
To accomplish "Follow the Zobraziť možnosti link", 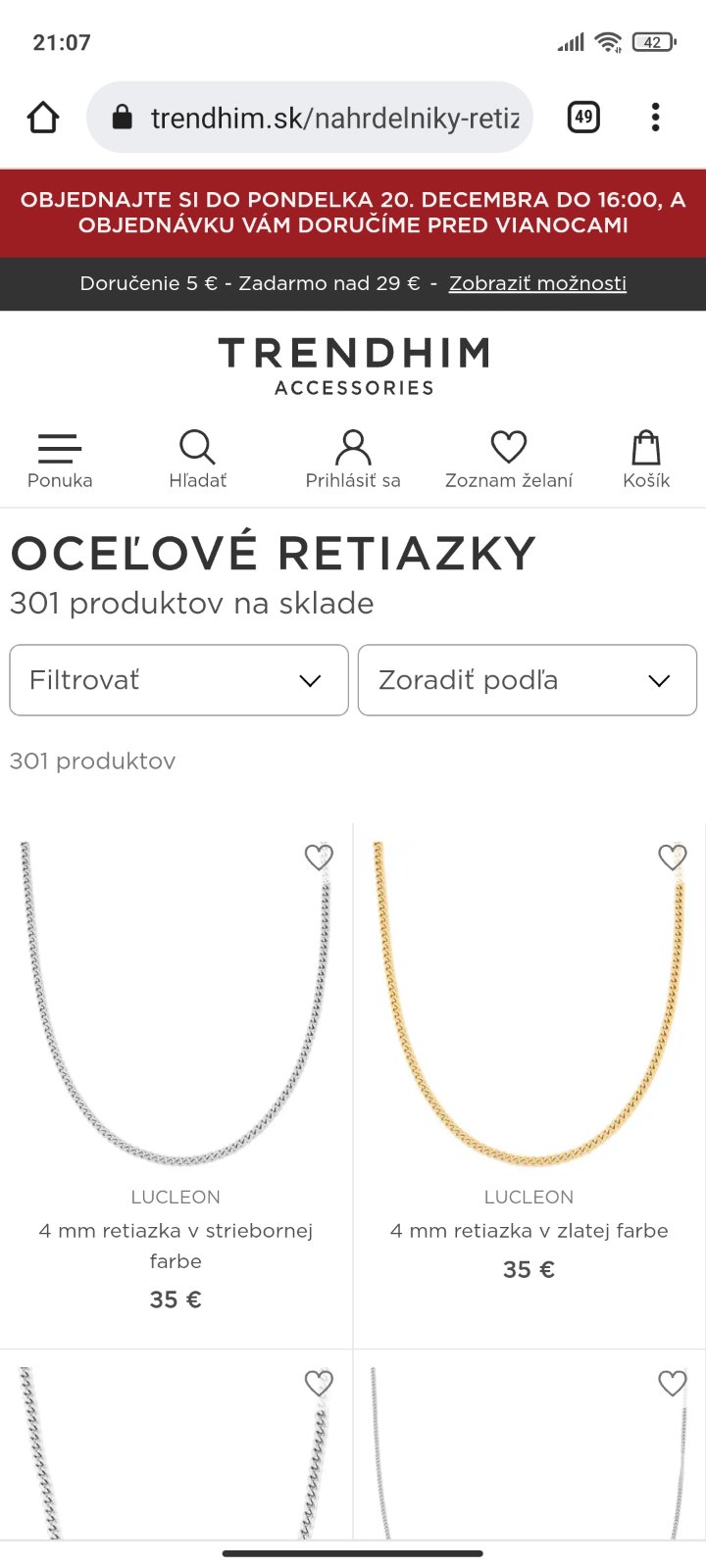I will pos(537,283).
